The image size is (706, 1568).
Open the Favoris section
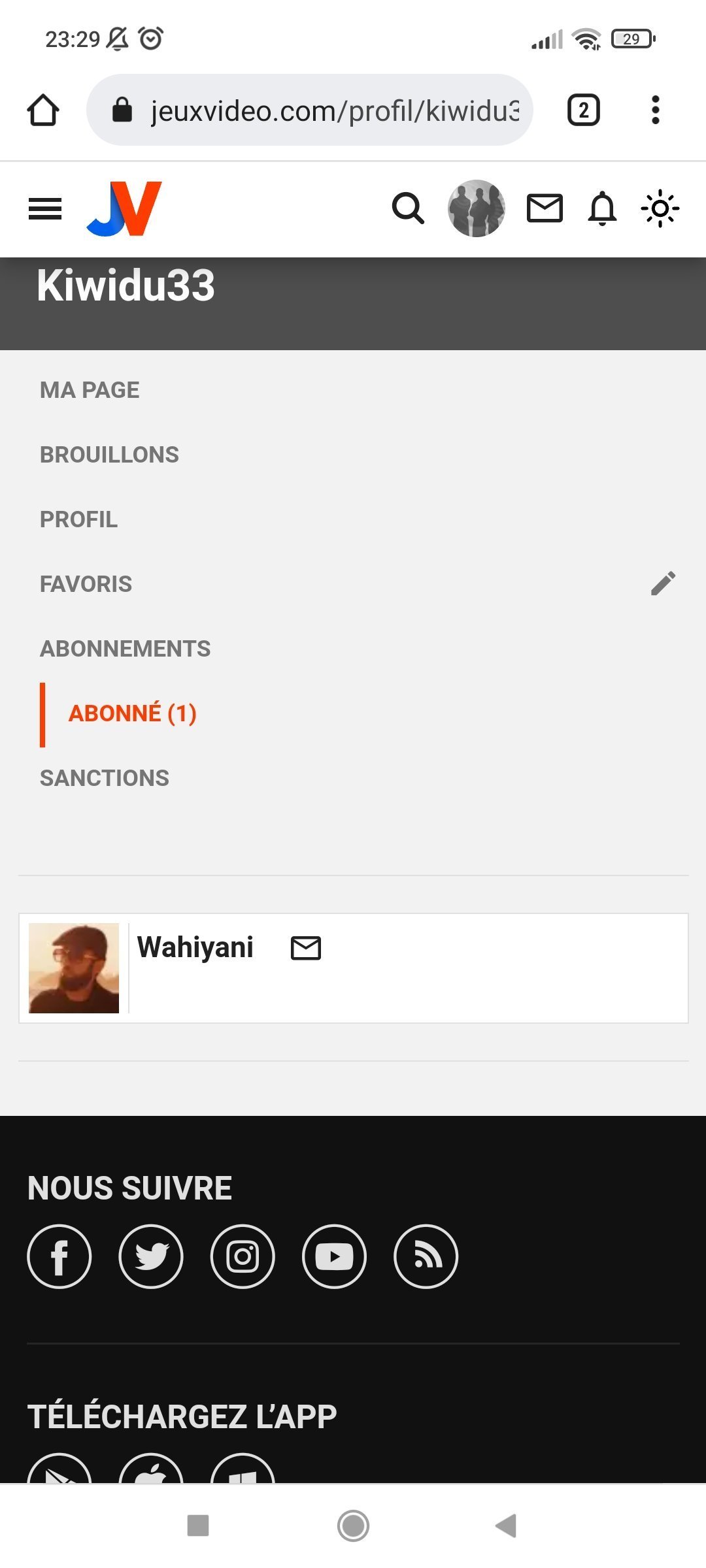tap(86, 584)
